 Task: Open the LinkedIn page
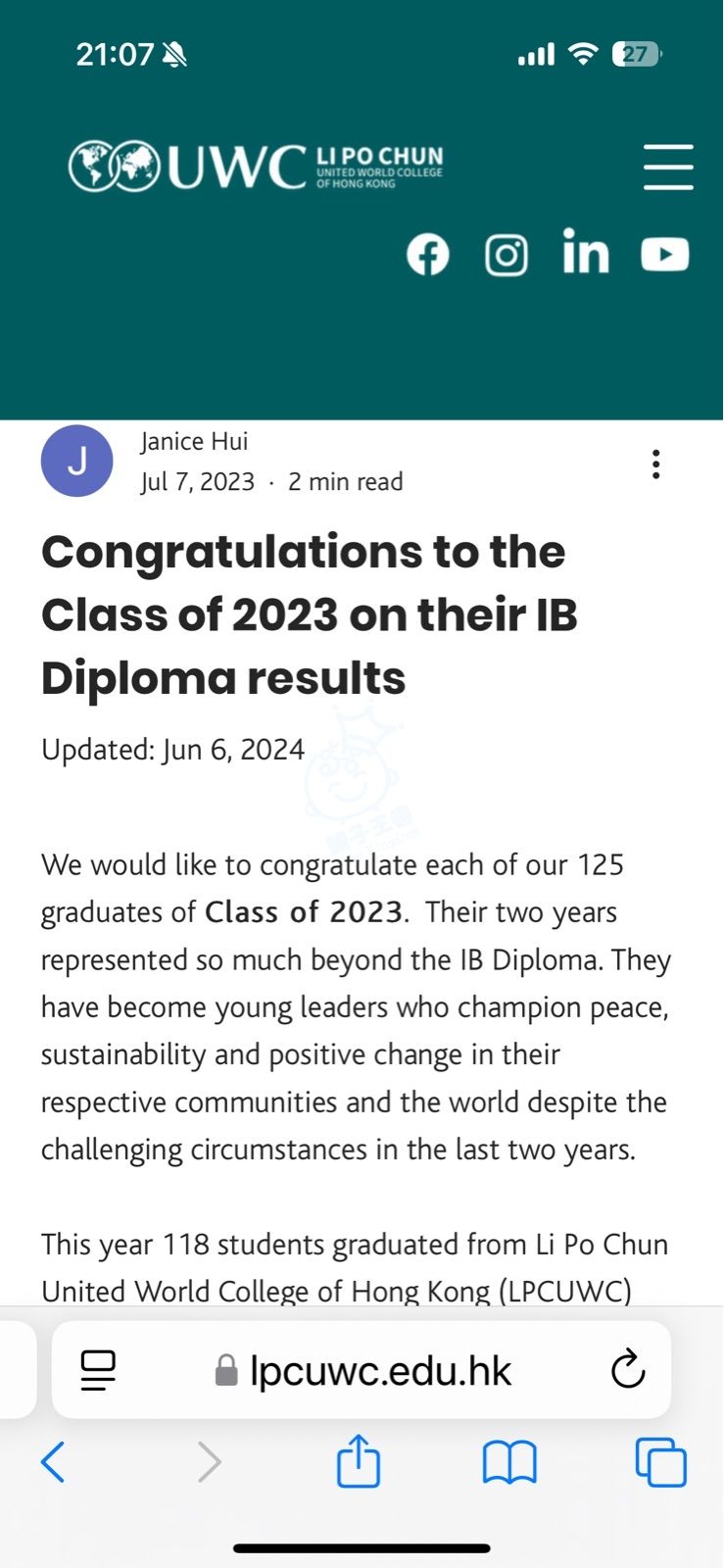pos(586,253)
